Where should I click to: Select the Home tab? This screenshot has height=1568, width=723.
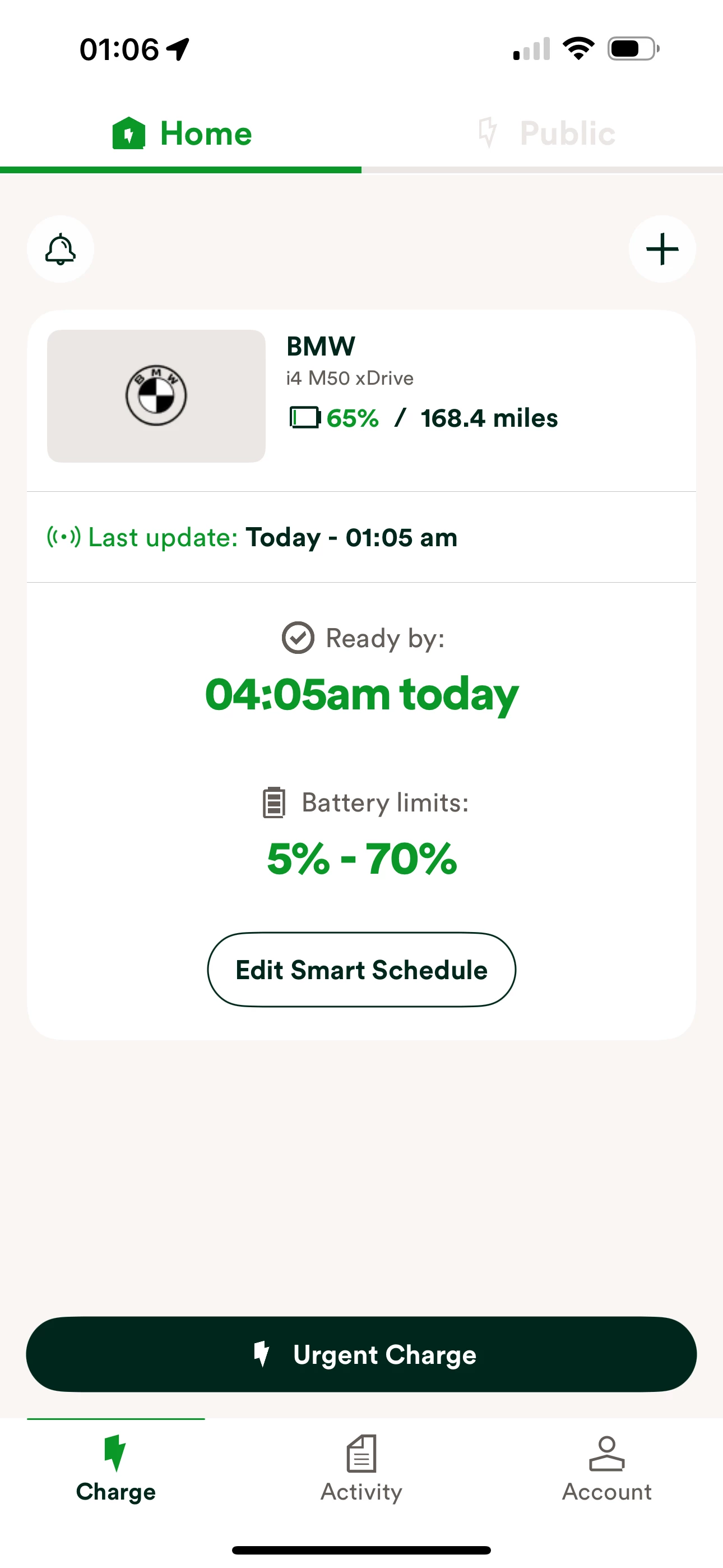coord(182,133)
